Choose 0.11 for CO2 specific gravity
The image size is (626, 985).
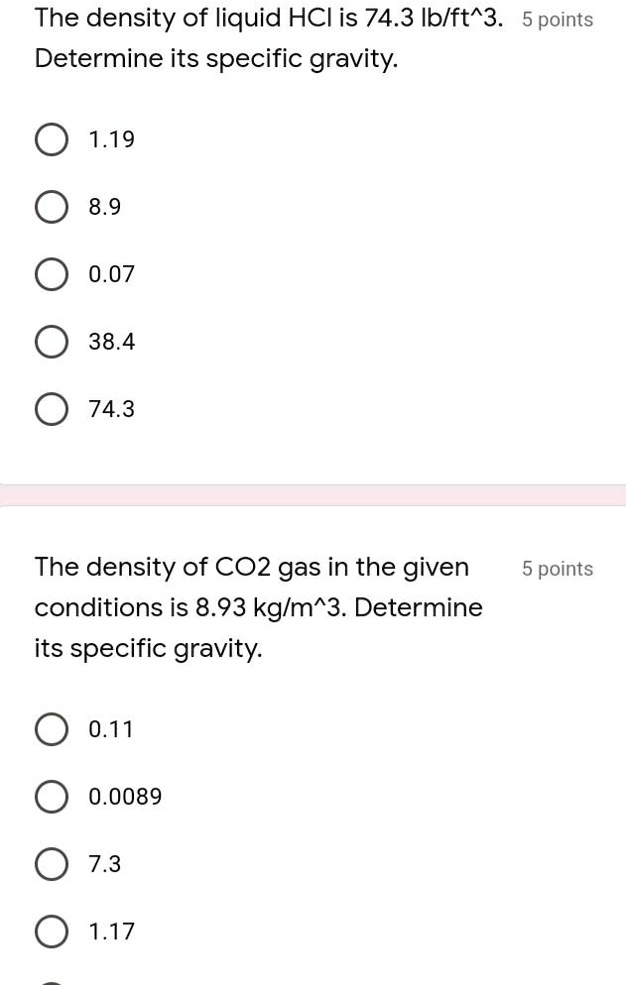pos(51,730)
